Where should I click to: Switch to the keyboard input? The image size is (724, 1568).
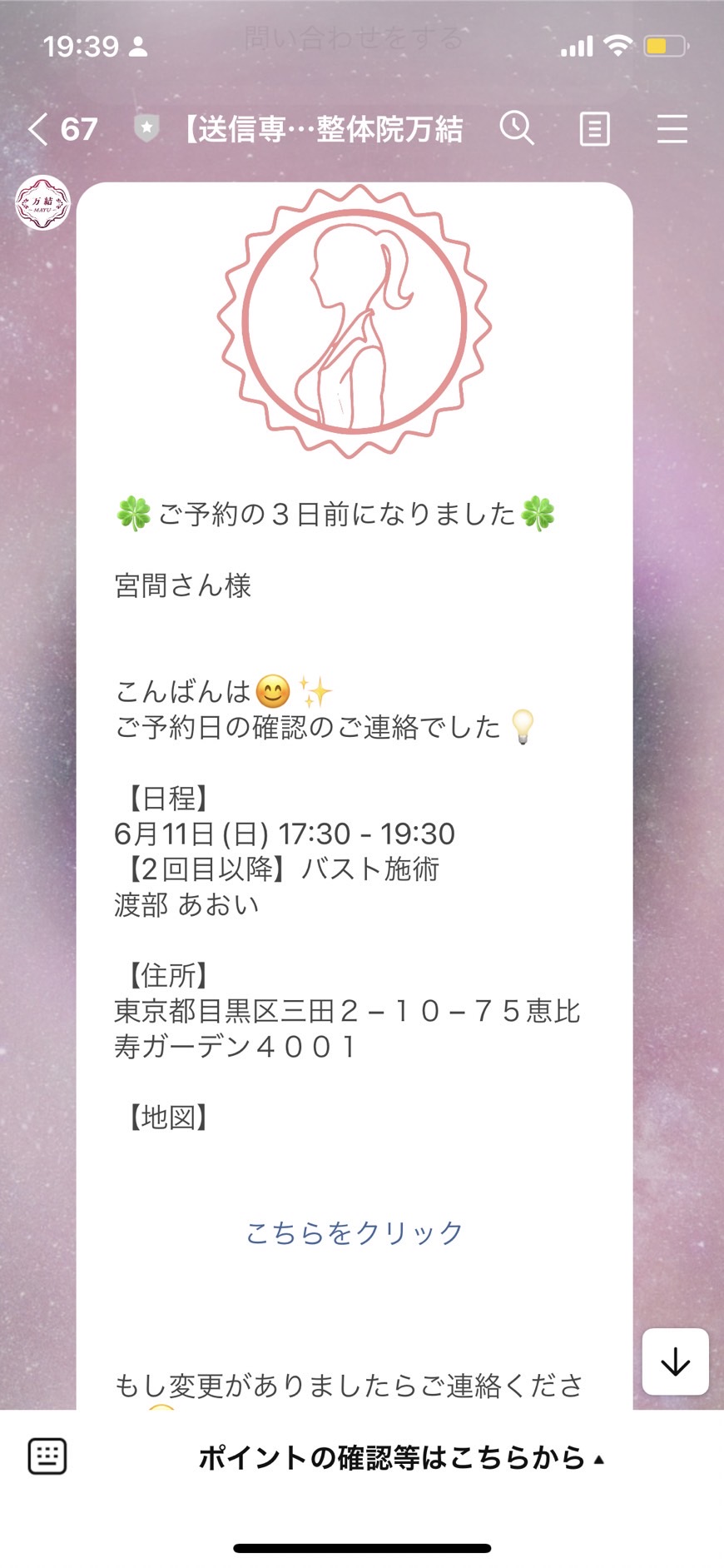(x=47, y=1456)
